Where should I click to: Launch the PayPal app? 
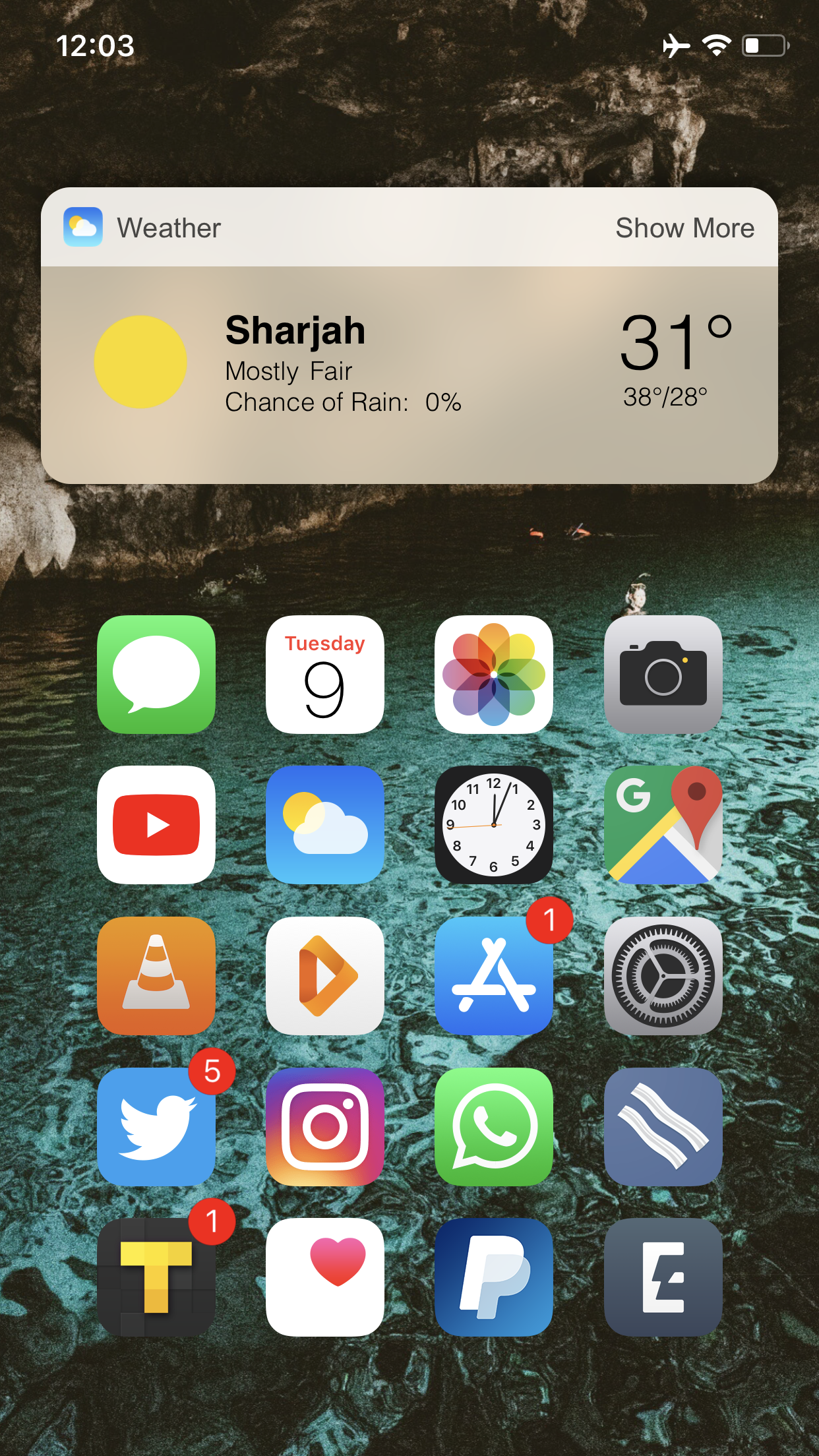pos(494,1277)
